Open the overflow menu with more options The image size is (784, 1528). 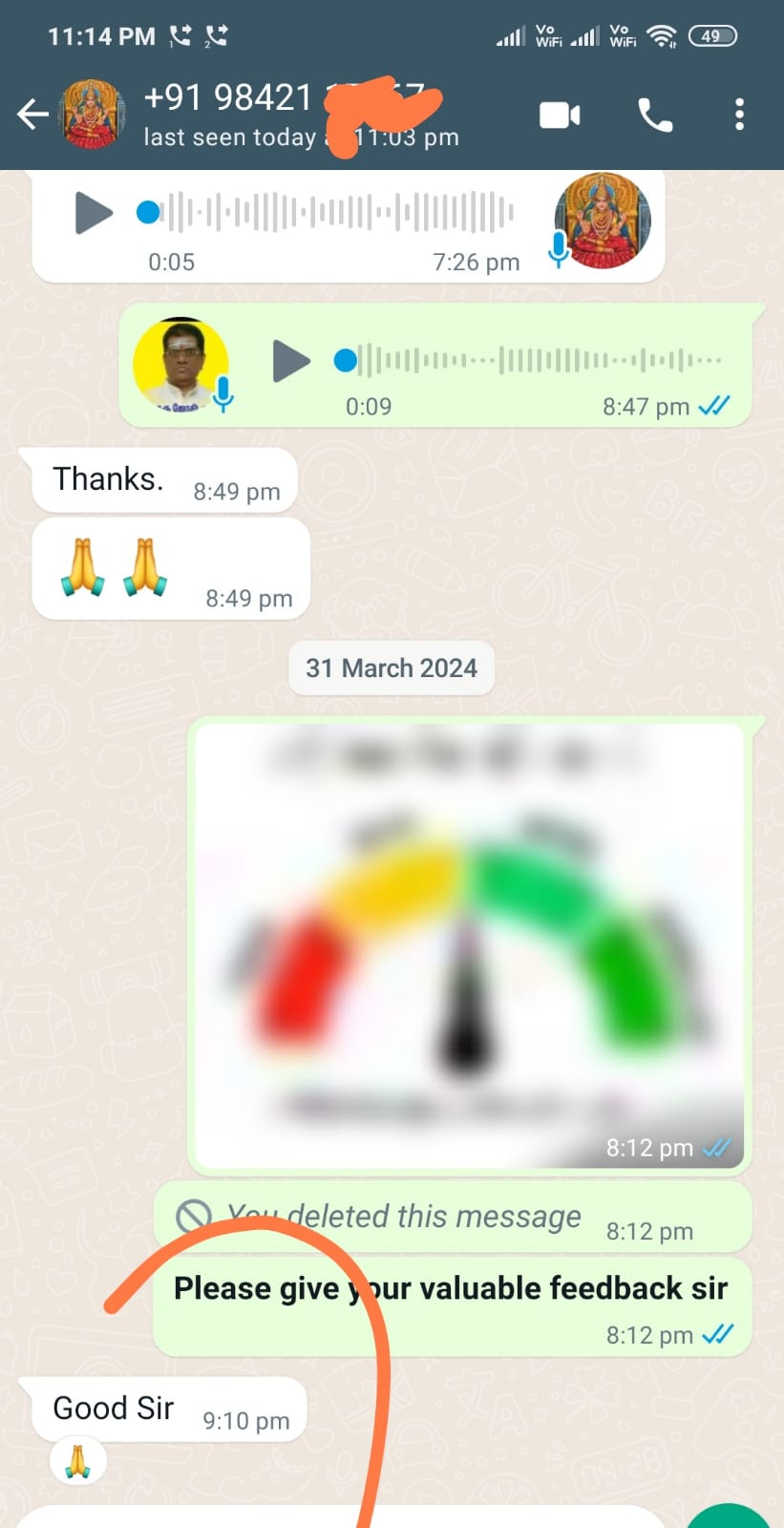[739, 115]
